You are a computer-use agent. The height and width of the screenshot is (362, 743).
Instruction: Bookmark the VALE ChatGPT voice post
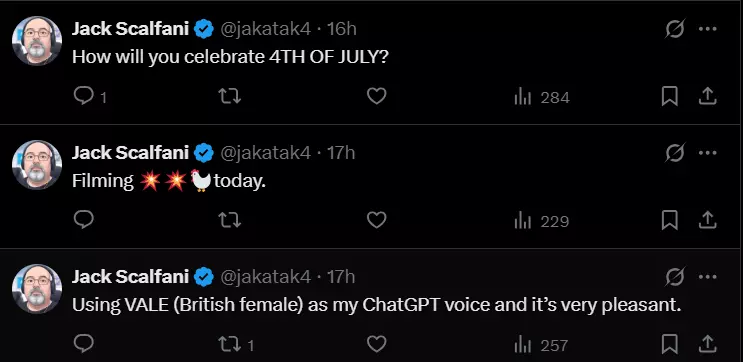click(x=670, y=344)
